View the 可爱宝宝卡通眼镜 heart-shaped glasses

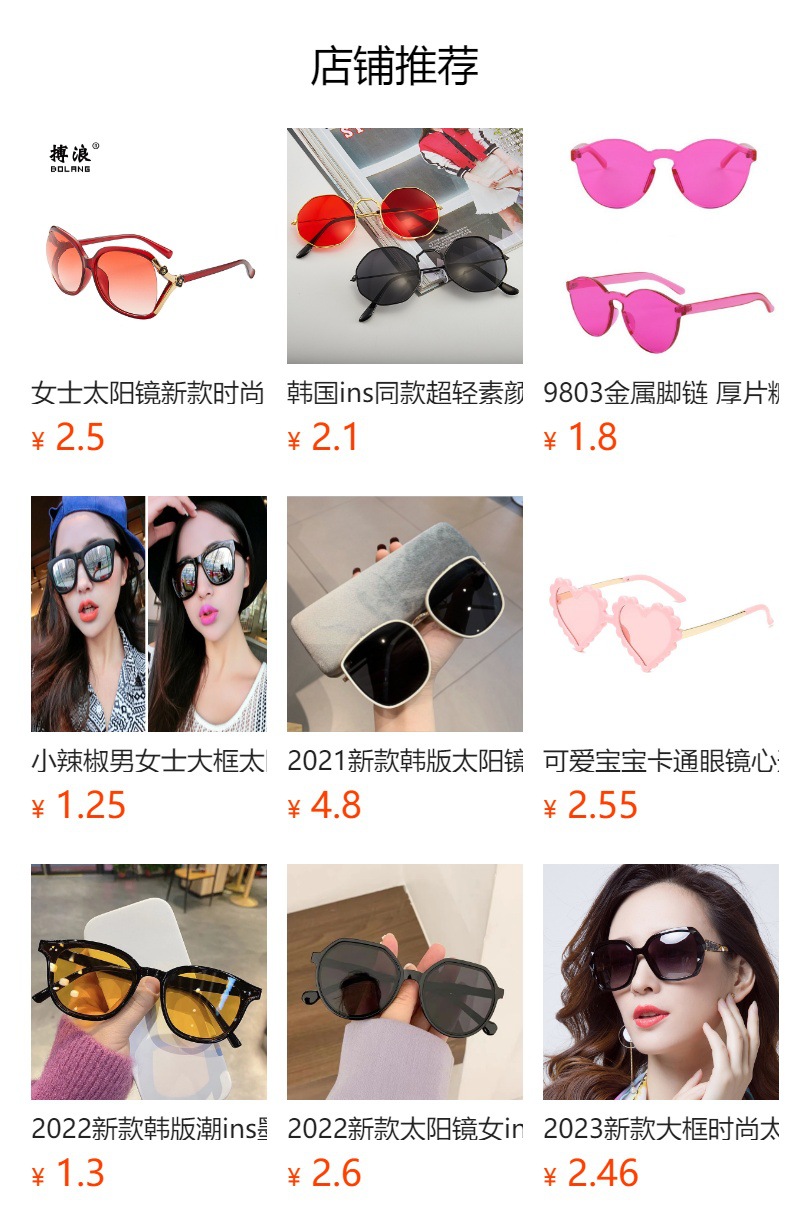coord(660,614)
